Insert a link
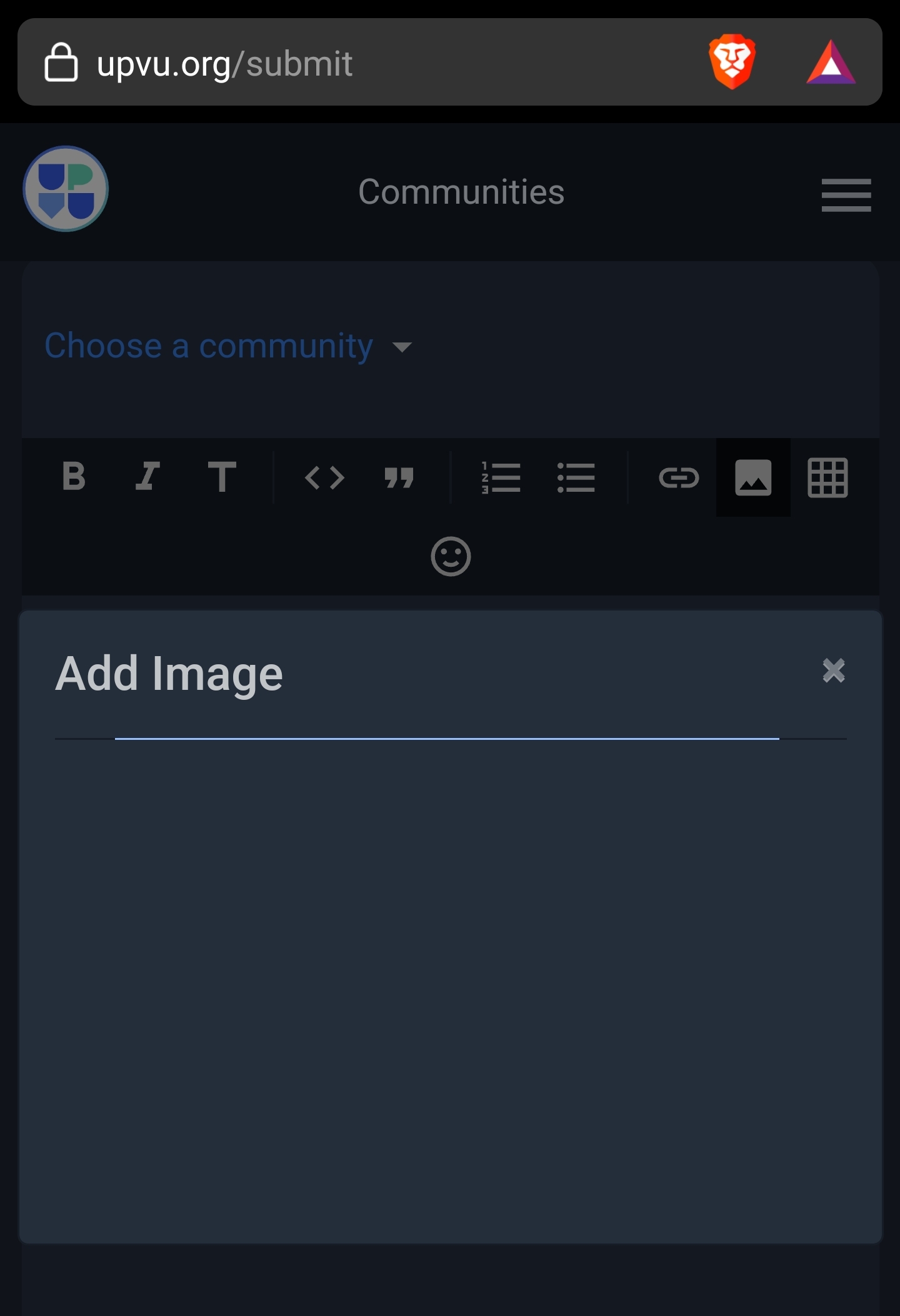This screenshot has height=1316, width=900. pyautogui.click(x=679, y=478)
